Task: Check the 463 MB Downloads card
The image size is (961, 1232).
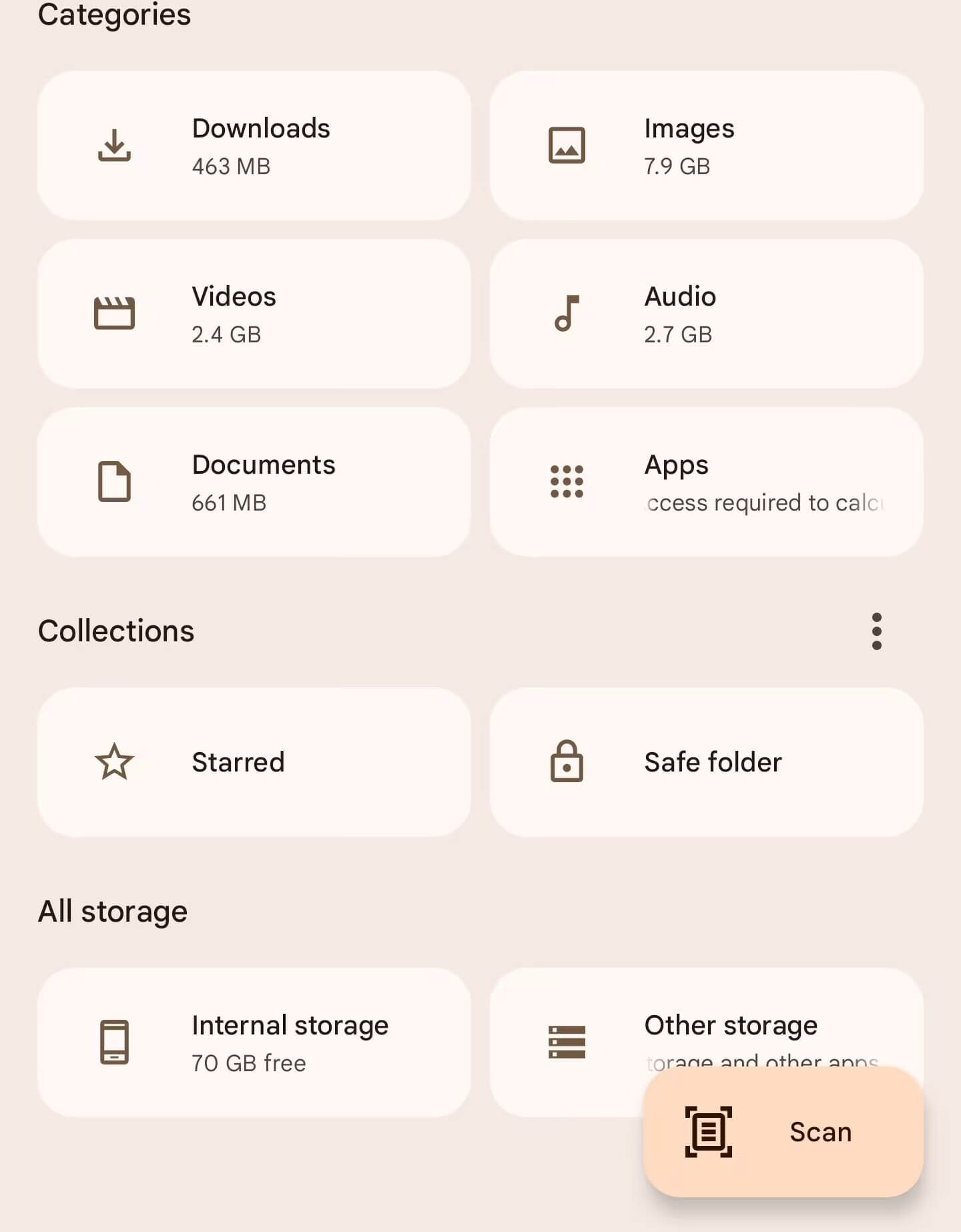Action: (x=254, y=145)
